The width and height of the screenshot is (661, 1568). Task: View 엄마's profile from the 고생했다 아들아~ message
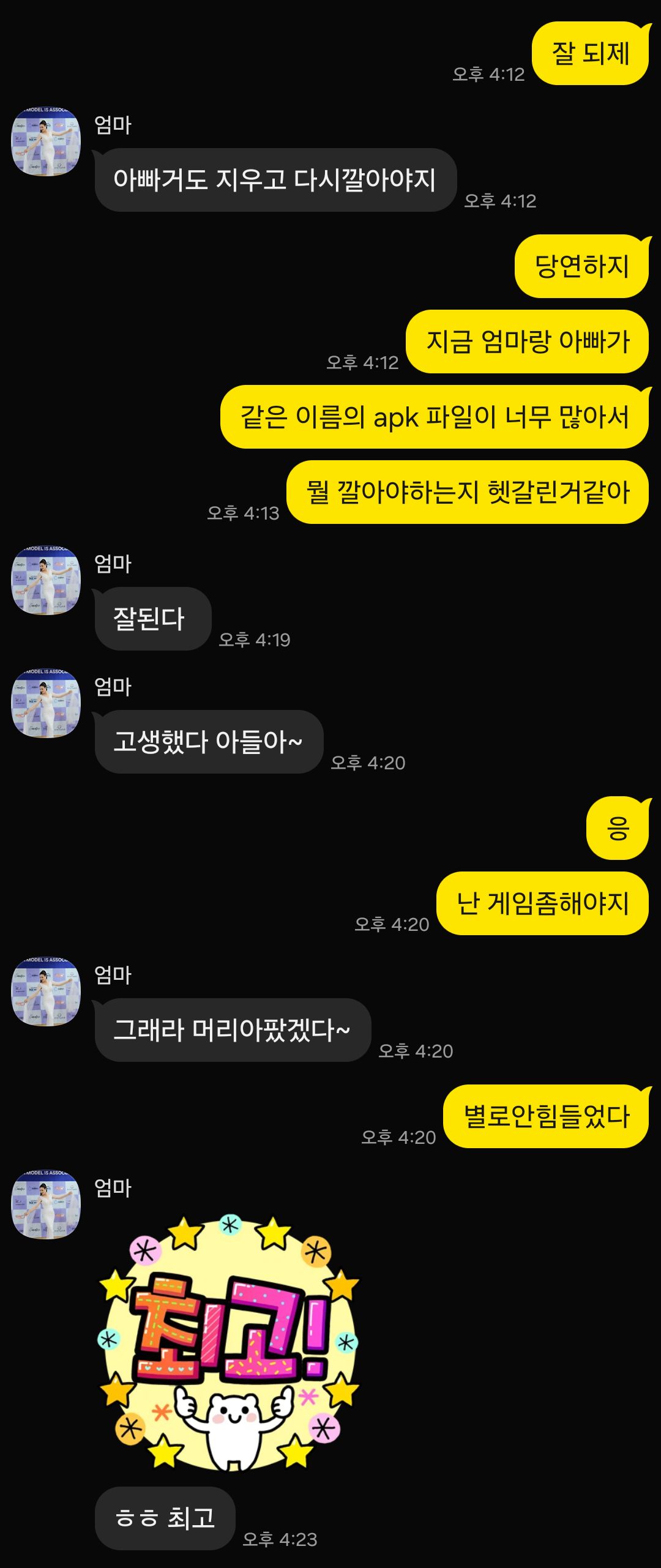47,703
